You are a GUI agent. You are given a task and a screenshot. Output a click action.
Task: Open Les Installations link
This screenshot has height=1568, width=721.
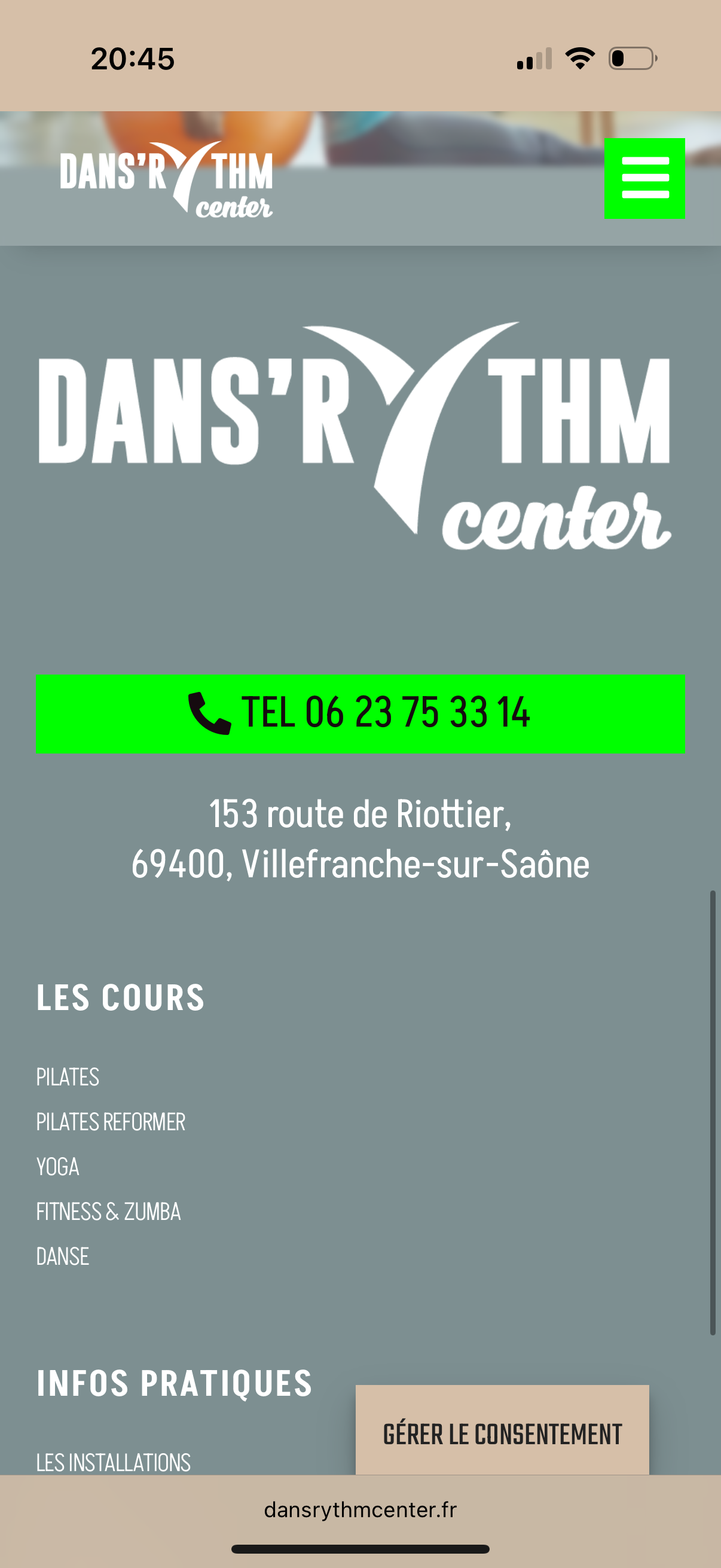(113, 1462)
